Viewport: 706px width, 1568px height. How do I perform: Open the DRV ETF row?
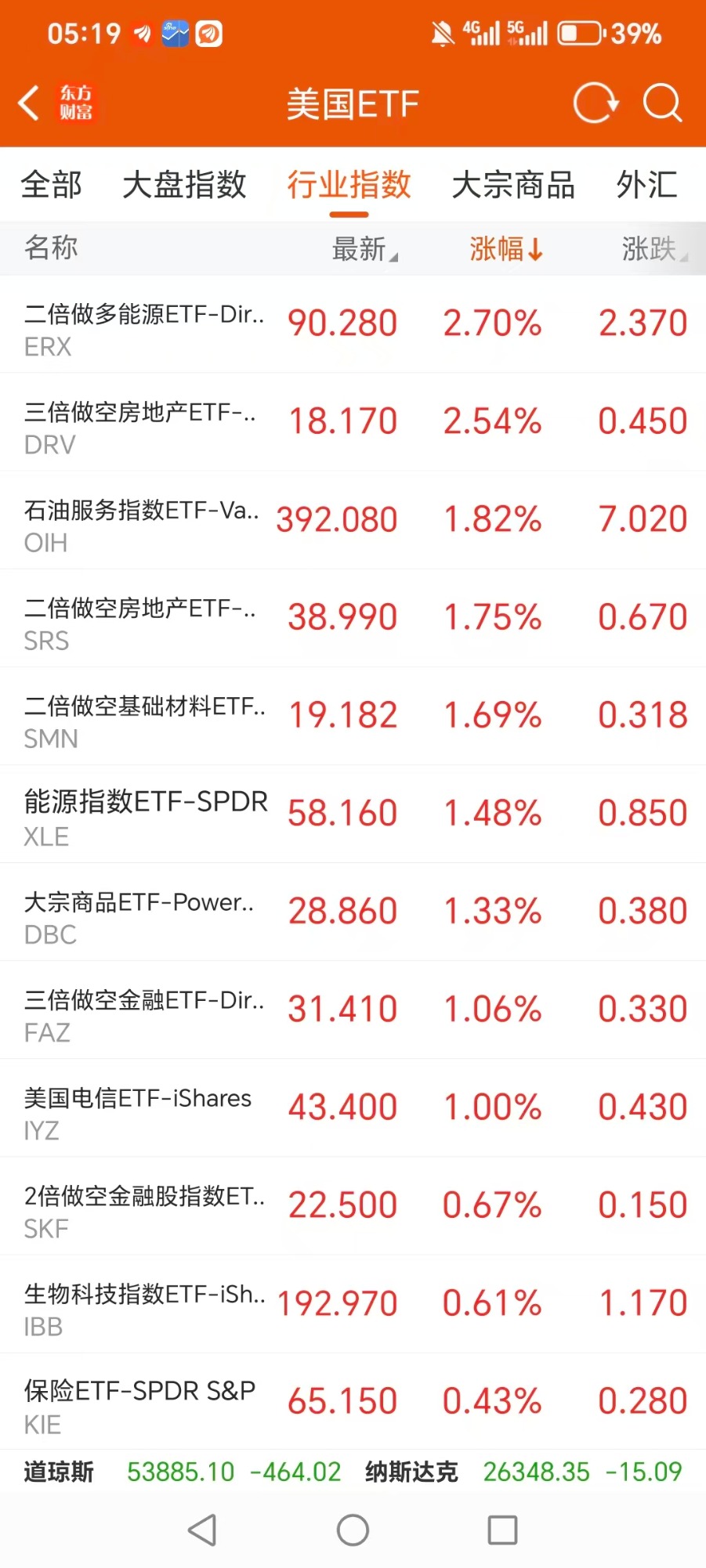coord(353,422)
